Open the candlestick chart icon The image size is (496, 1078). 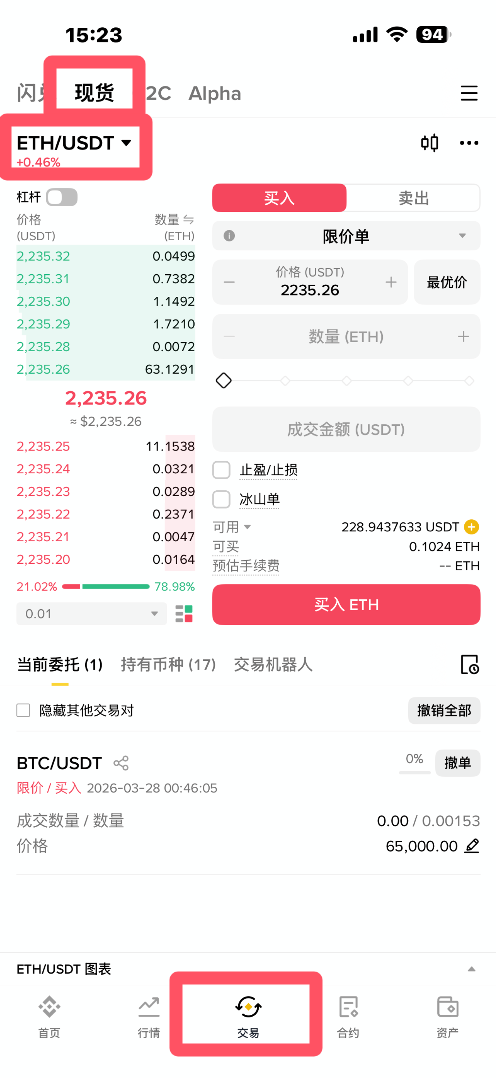[x=430, y=143]
